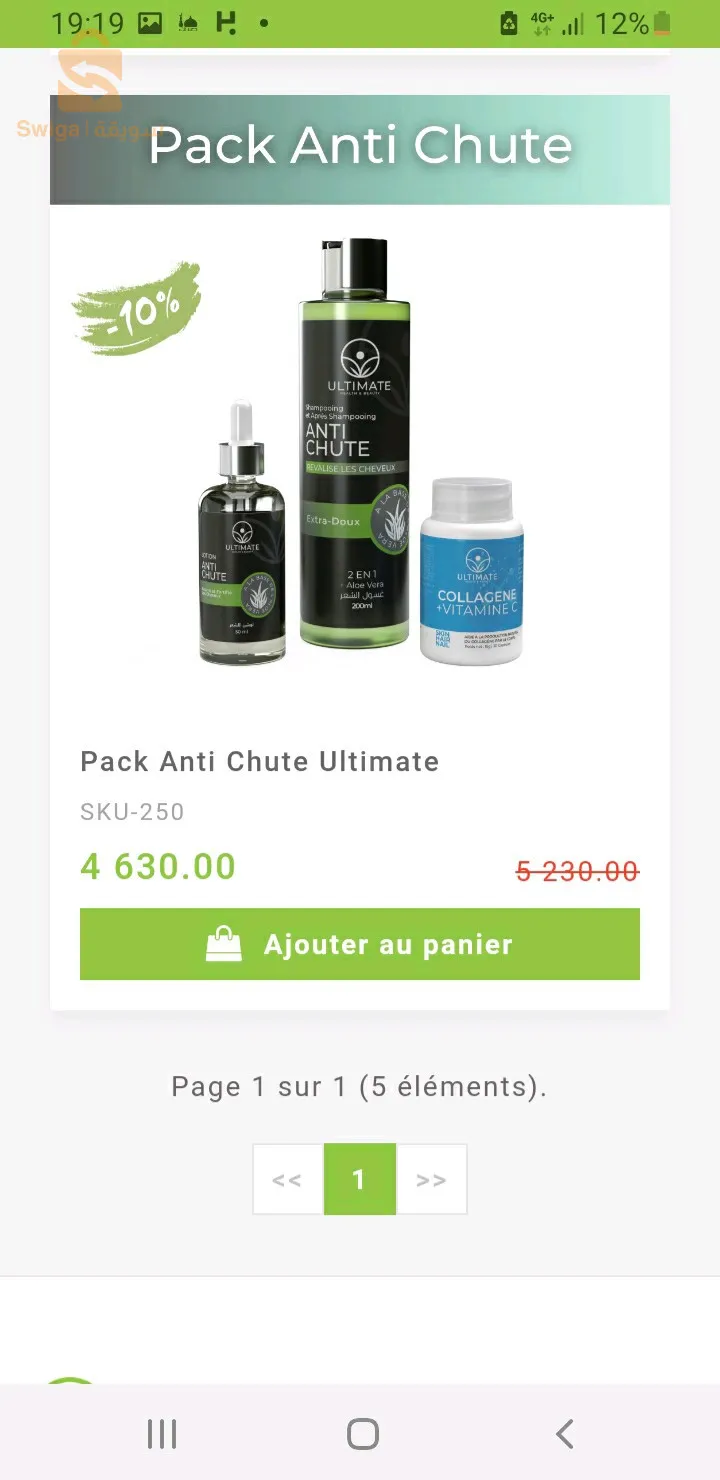Go to the next page of results

pyautogui.click(x=431, y=1179)
